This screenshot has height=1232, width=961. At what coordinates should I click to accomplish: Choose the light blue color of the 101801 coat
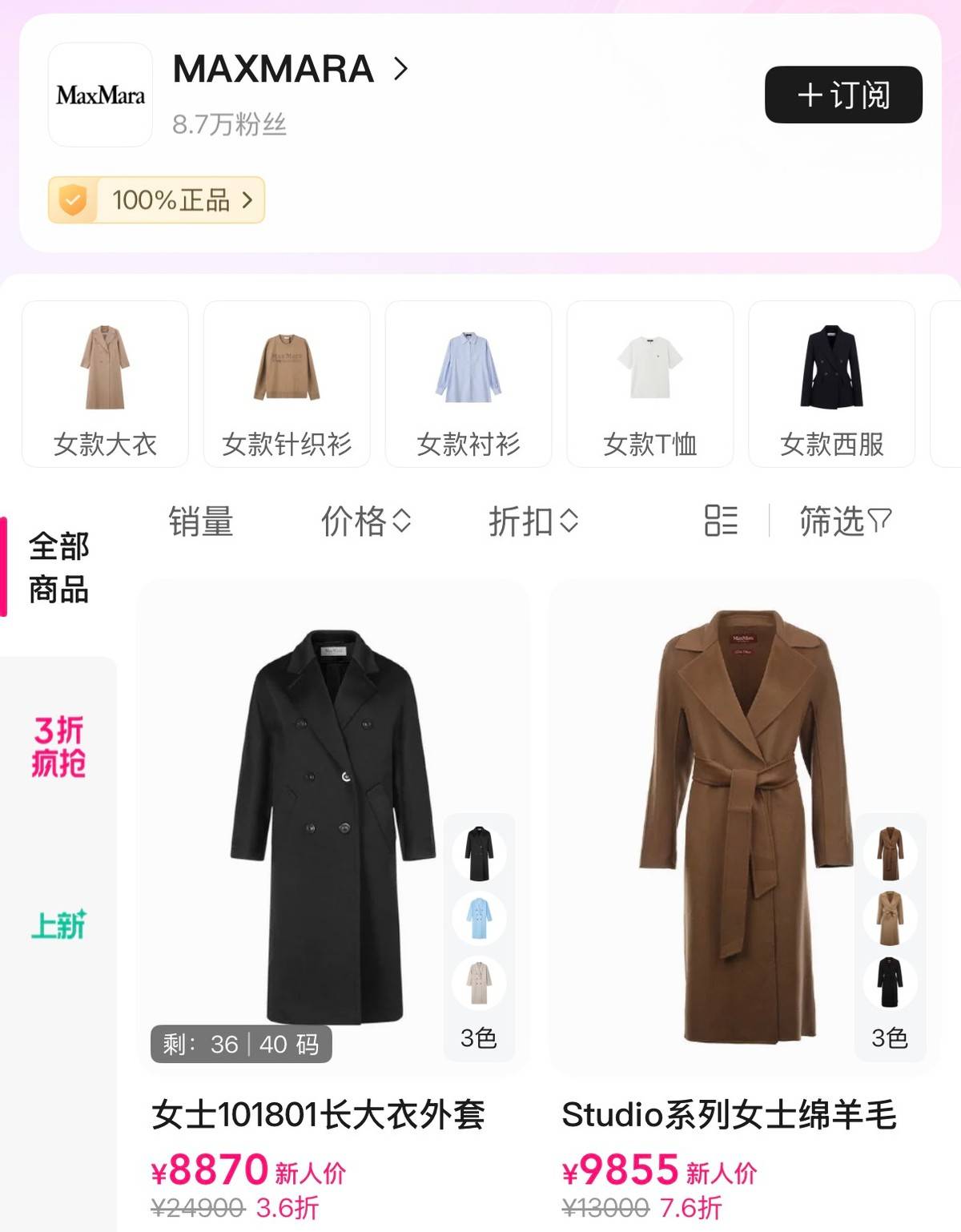479,918
